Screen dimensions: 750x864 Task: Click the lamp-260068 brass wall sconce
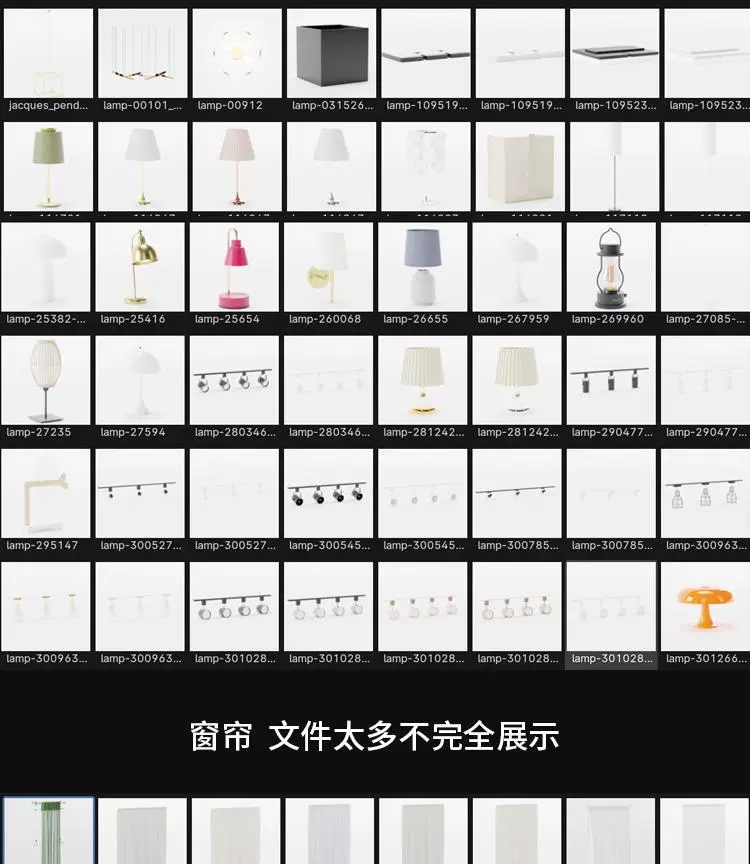coord(330,265)
